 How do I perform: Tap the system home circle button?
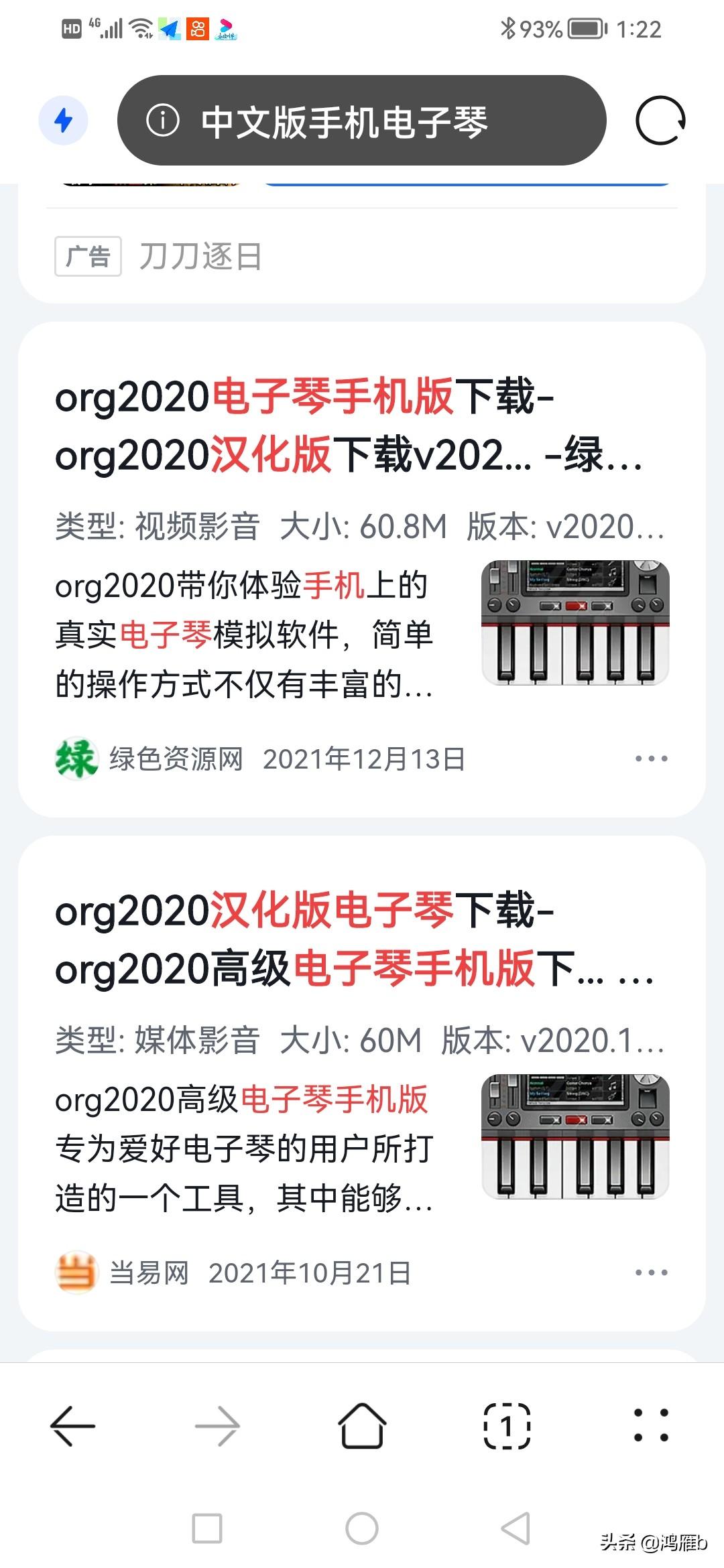point(362,1528)
